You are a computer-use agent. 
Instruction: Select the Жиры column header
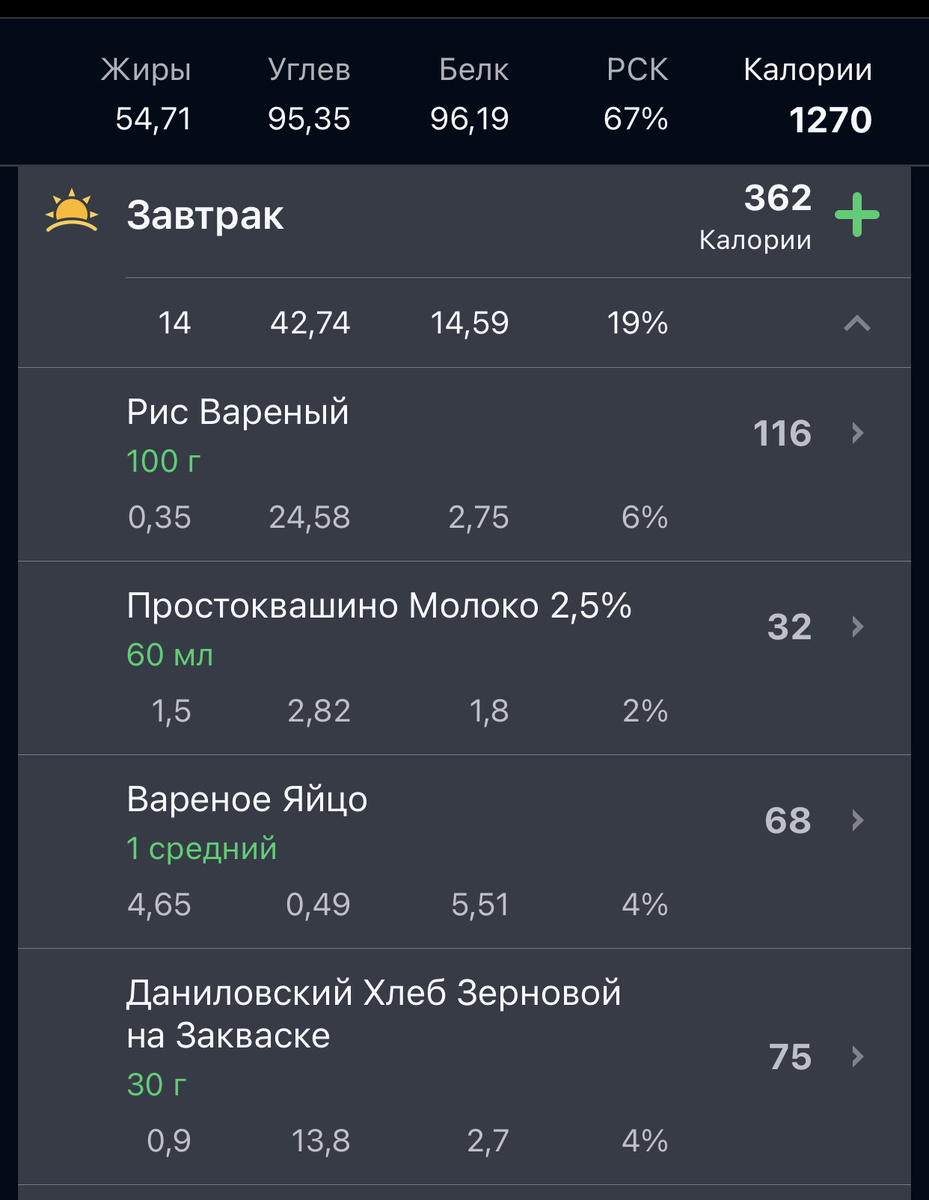[146, 70]
